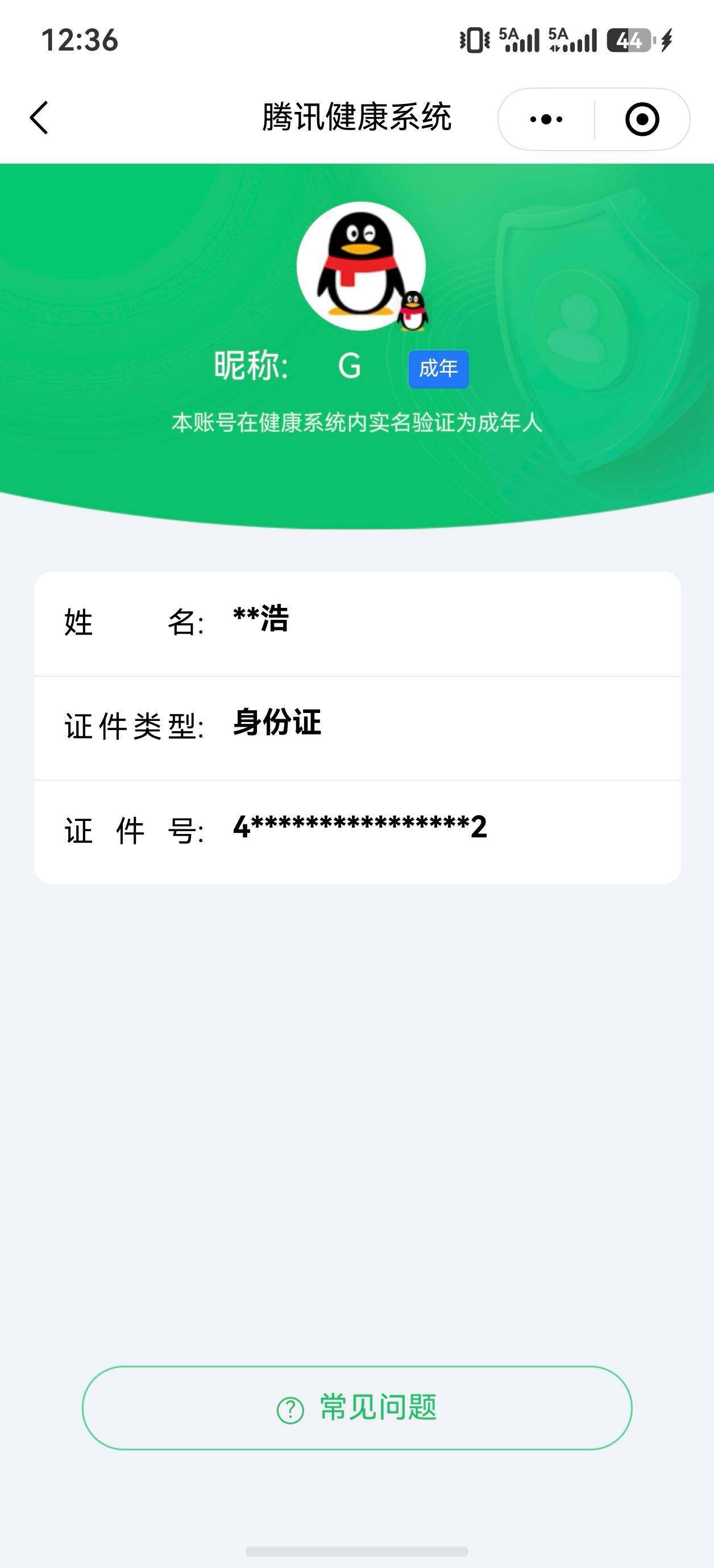Tap the back arrow to exit
Image resolution: width=714 pixels, height=1568 pixels.
pyautogui.click(x=39, y=118)
